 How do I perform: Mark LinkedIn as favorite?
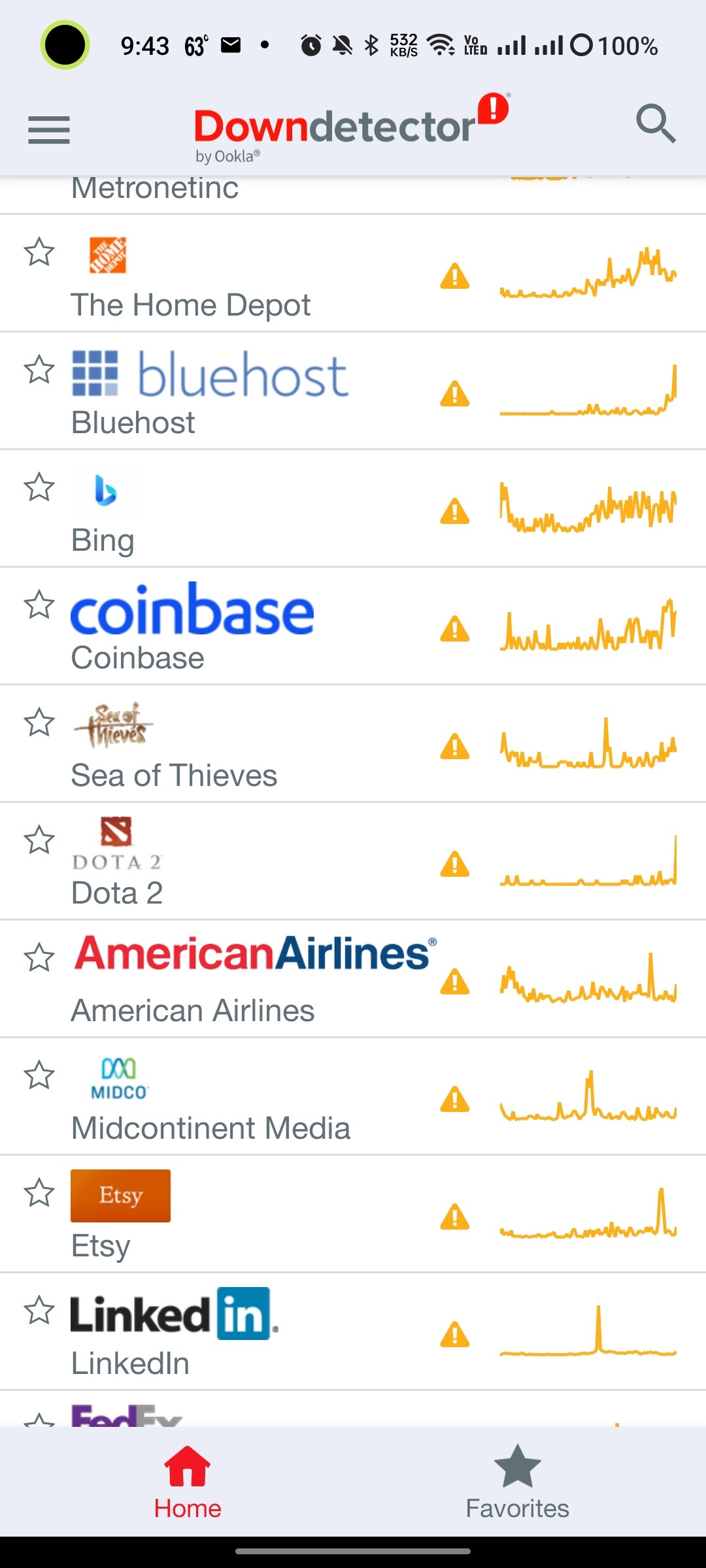coord(39,1311)
